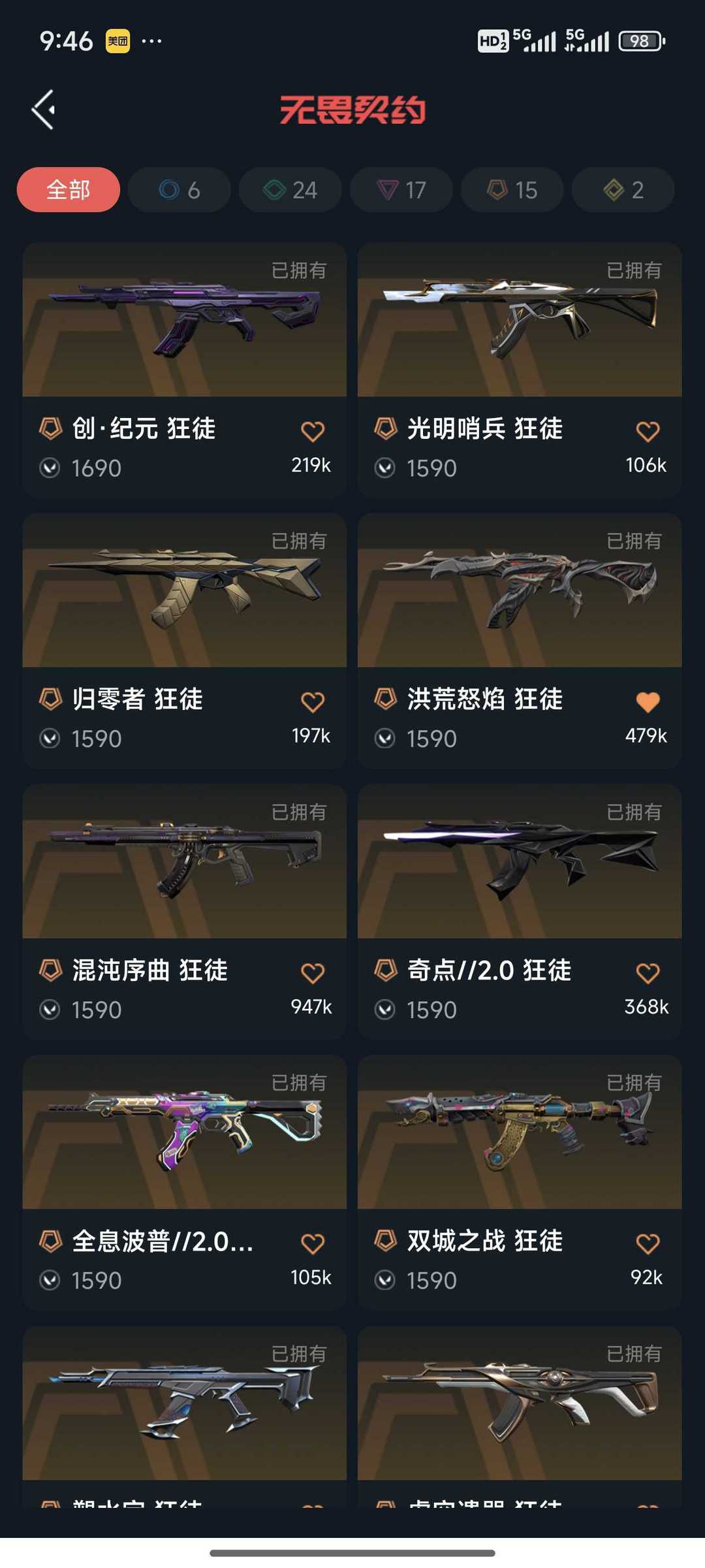Filter by the orange tier with 15 skins
The width and height of the screenshot is (705, 1568).
[512, 190]
